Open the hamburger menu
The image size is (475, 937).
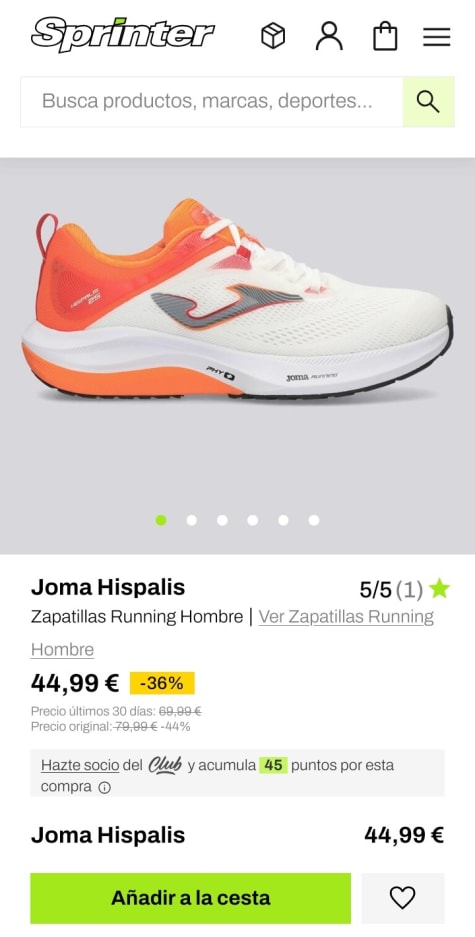(x=437, y=37)
